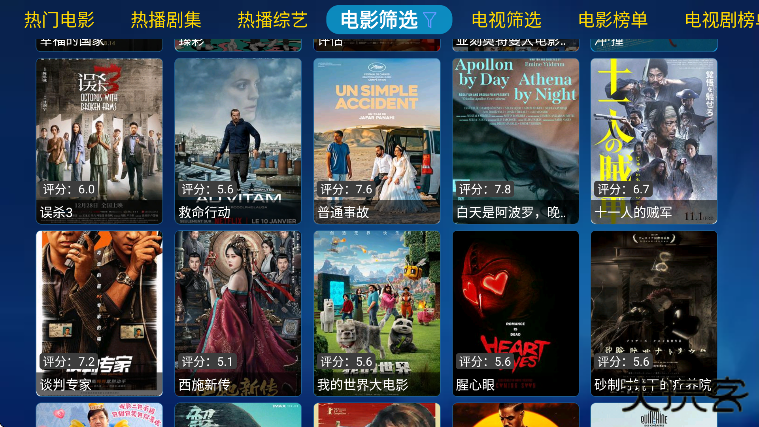Image resolution: width=759 pixels, height=427 pixels.
Task: Open the movie 谈判专家
Action: [x=99, y=313]
